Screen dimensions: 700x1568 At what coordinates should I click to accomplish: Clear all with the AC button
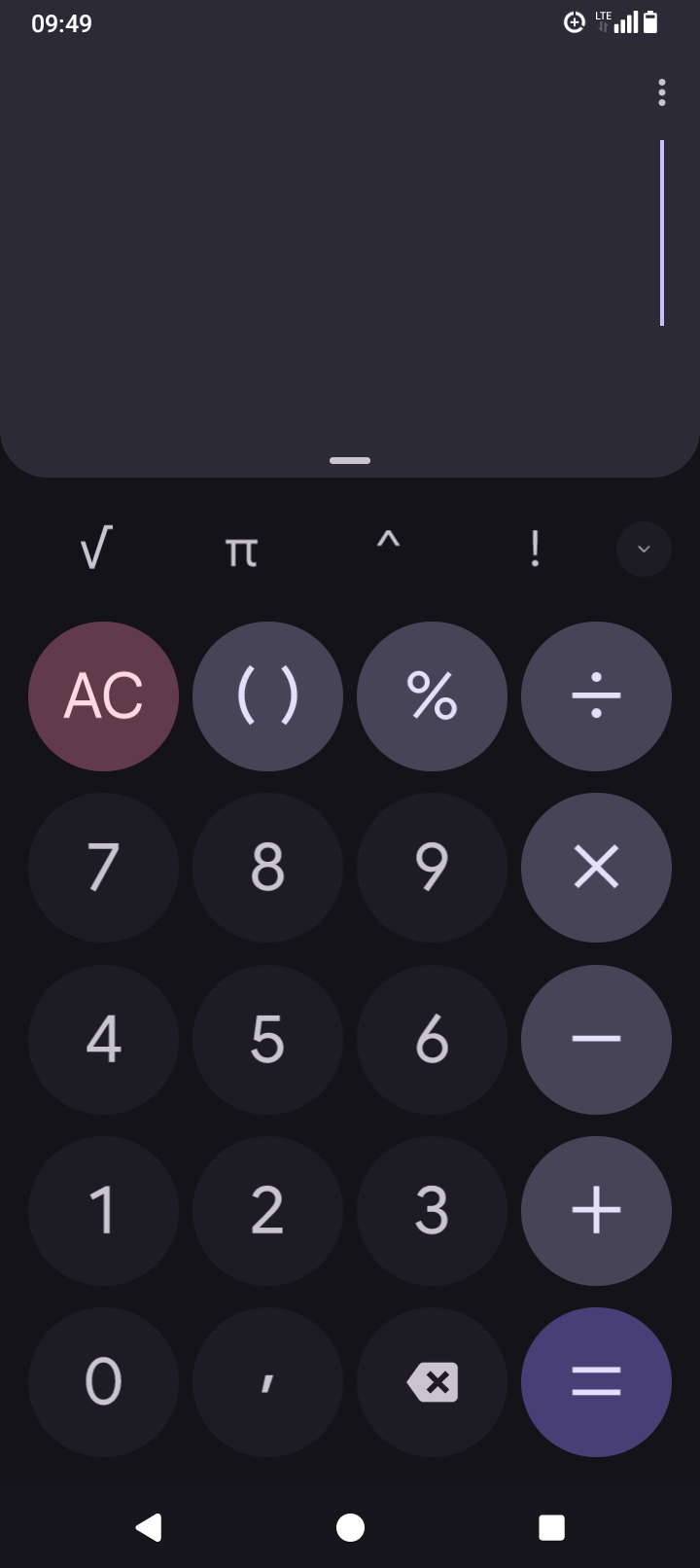coord(103,696)
